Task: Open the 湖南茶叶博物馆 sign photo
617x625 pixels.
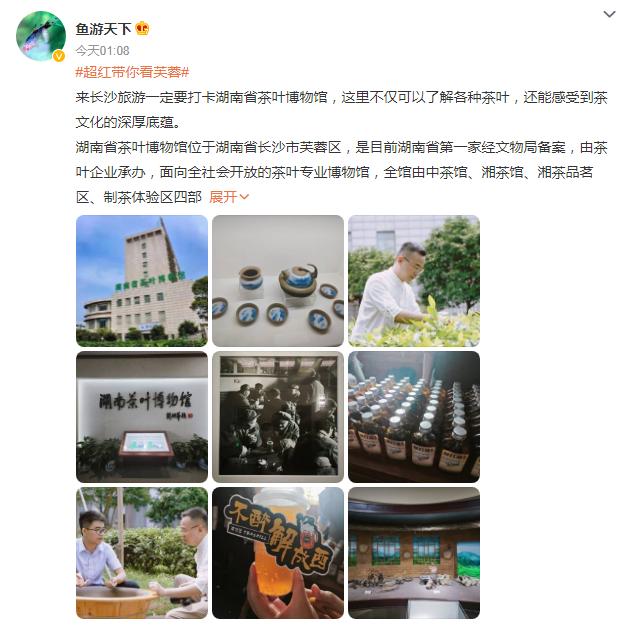Action: pyautogui.click(x=142, y=416)
